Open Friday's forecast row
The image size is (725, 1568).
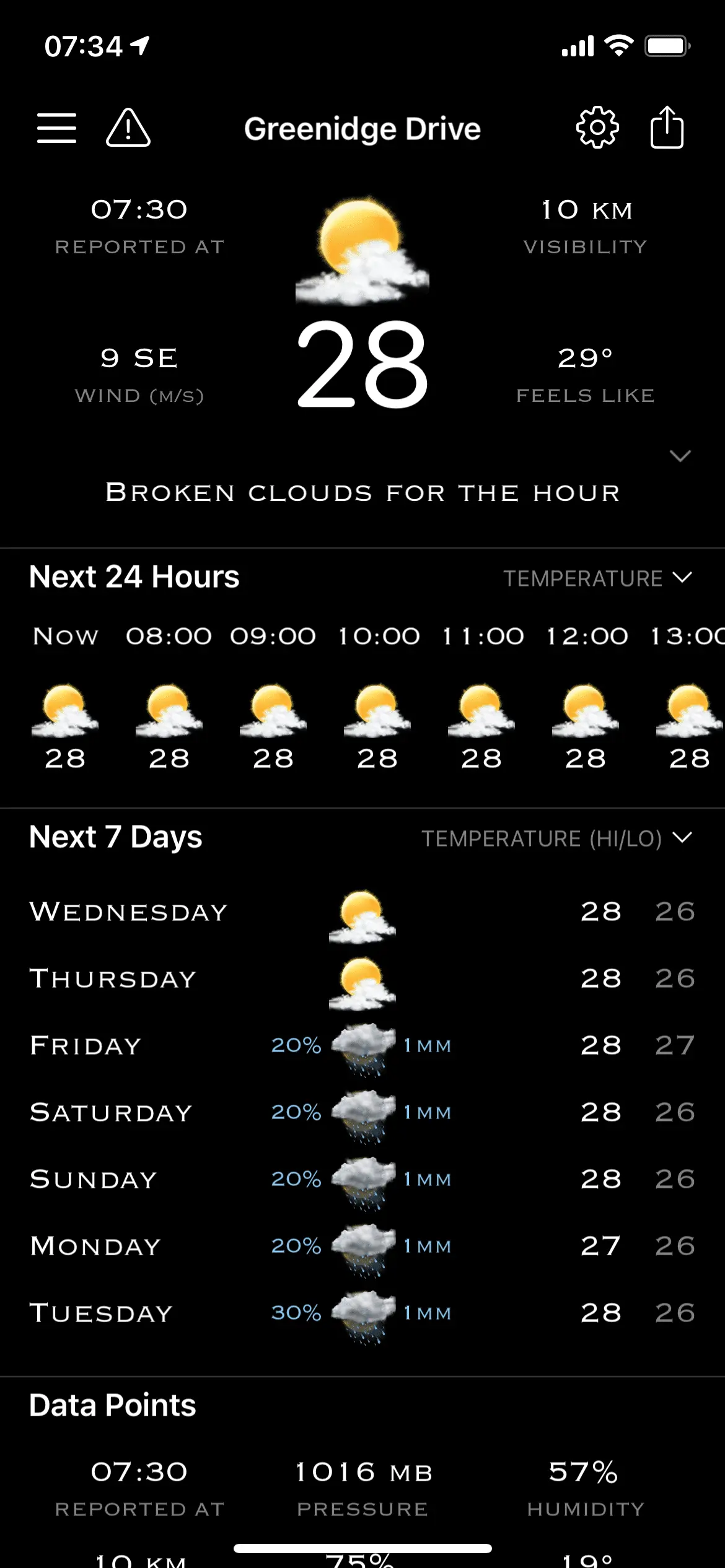[362, 1047]
